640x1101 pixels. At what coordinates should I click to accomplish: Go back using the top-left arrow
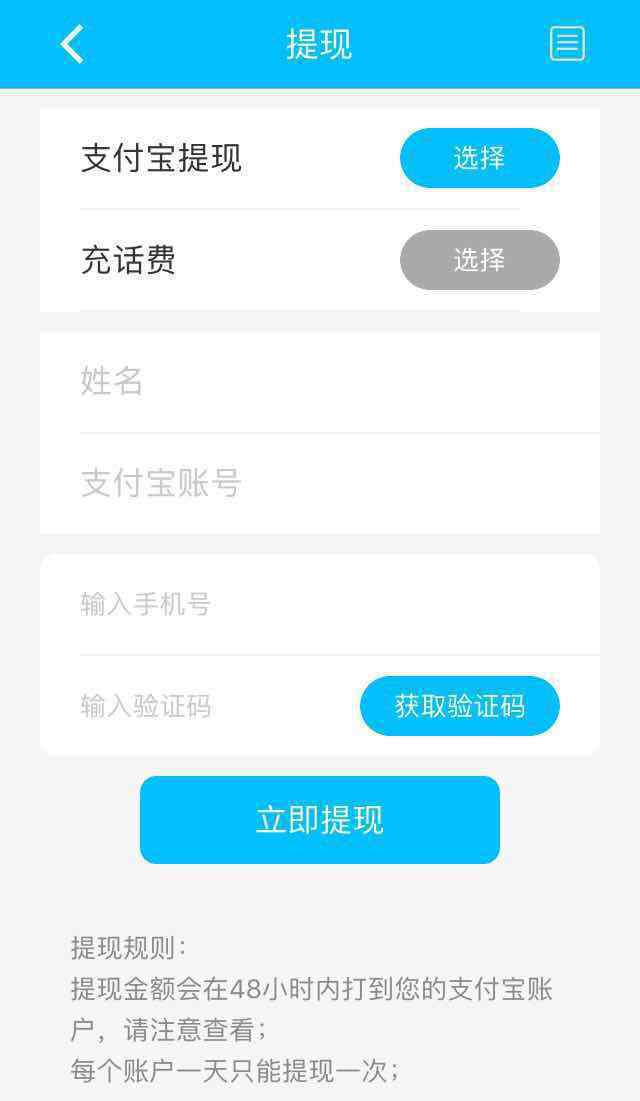(x=72, y=44)
